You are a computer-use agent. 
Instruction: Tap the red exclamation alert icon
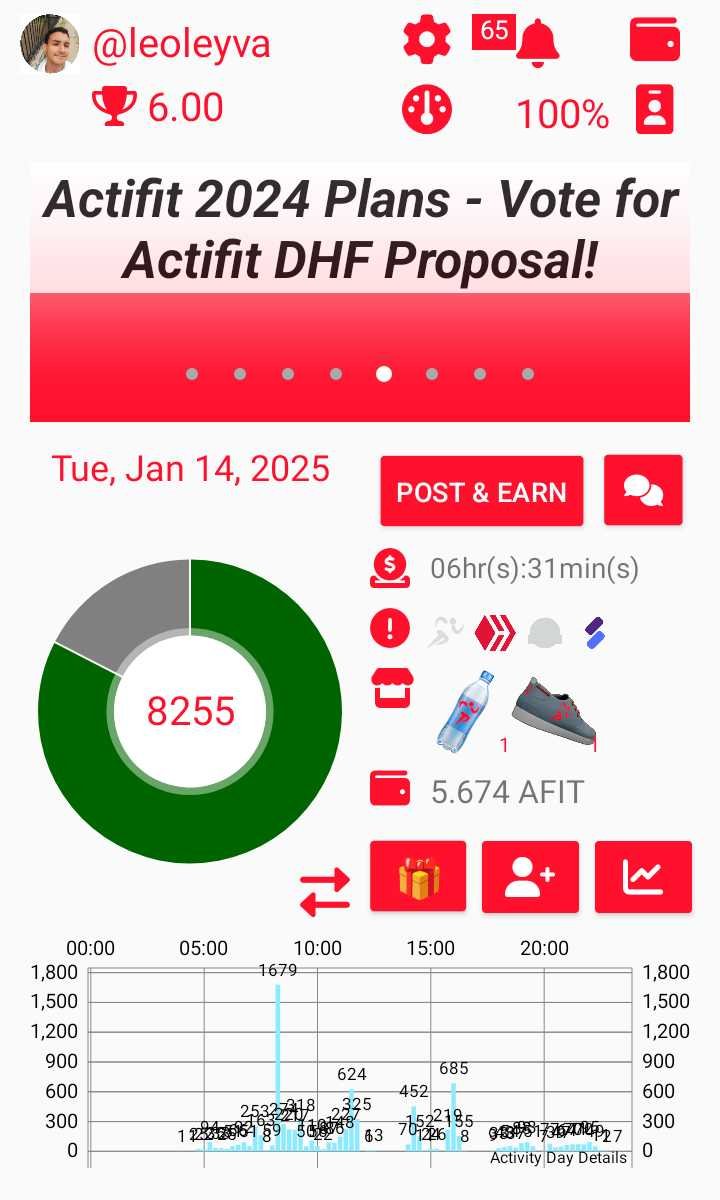(x=390, y=629)
